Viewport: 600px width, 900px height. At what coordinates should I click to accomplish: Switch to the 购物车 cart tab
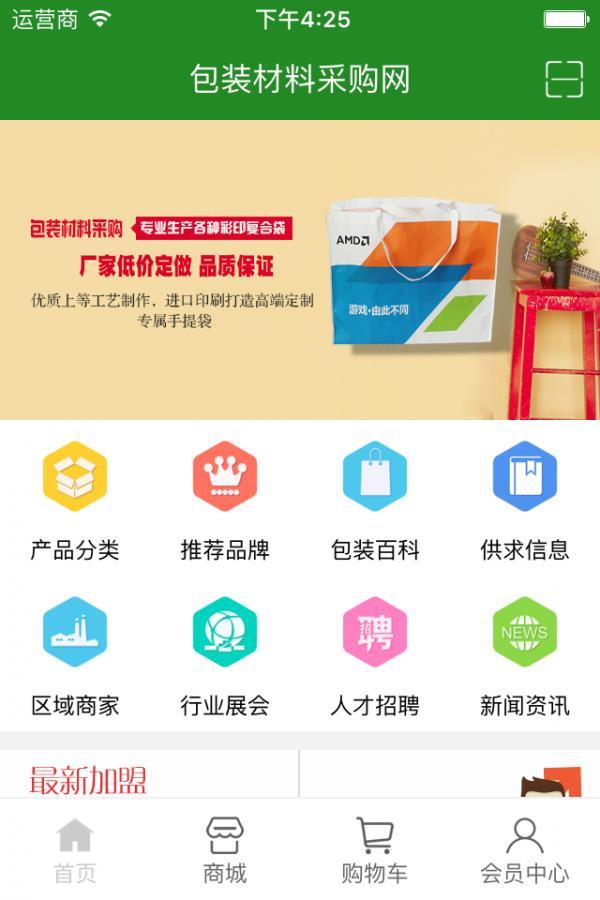tap(375, 850)
